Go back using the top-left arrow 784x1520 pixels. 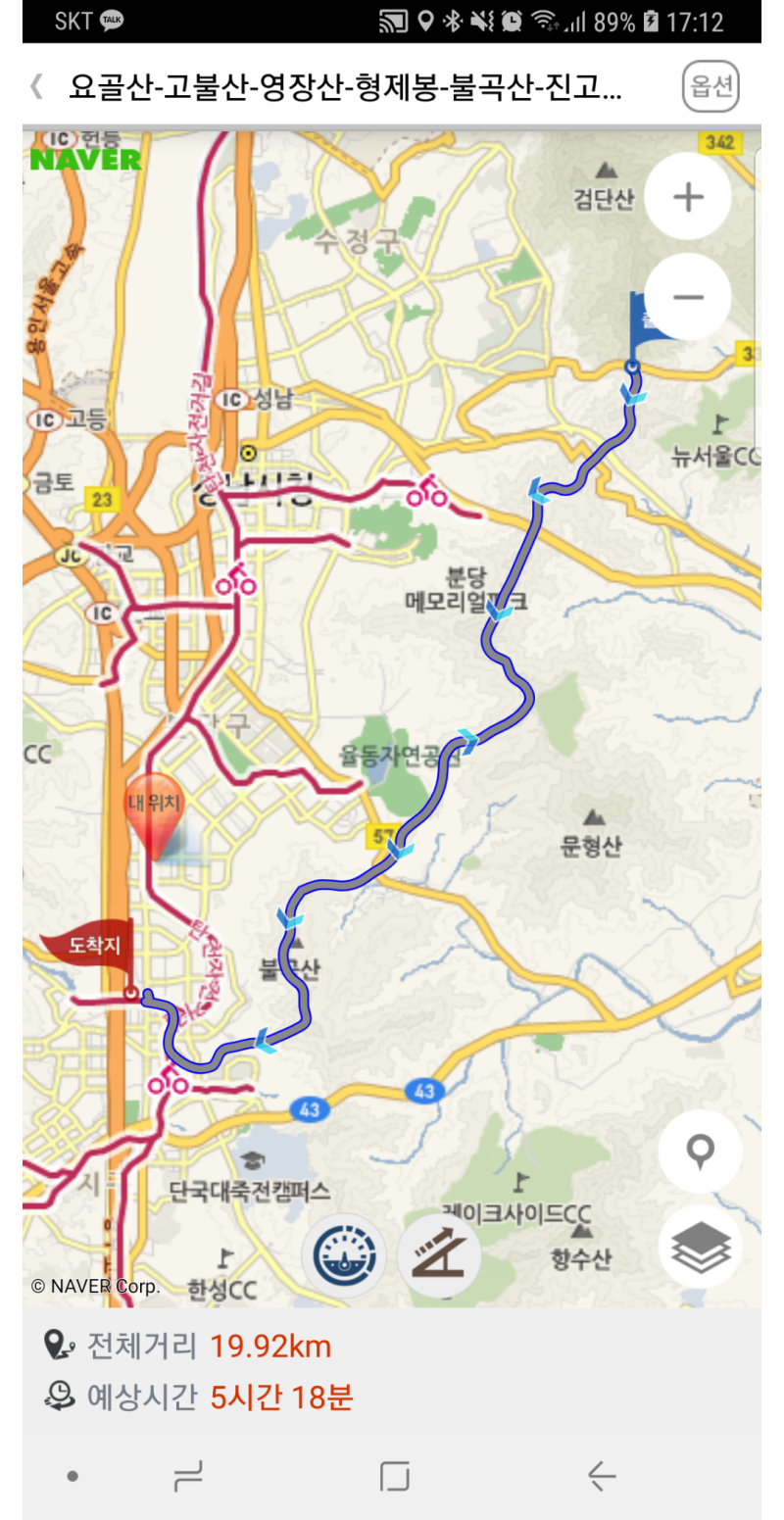click(37, 87)
